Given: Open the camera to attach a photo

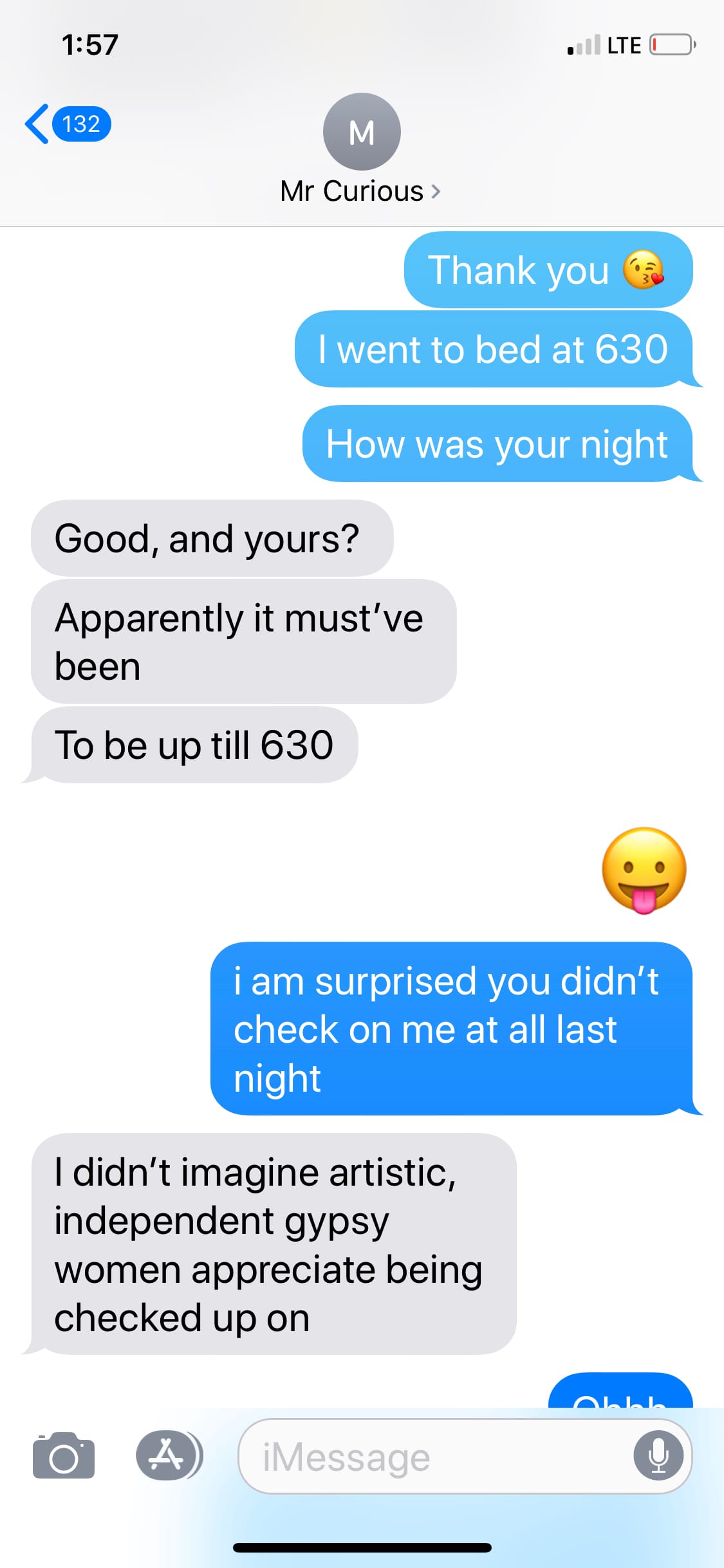Looking at the screenshot, I should click(x=64, y=1456).
